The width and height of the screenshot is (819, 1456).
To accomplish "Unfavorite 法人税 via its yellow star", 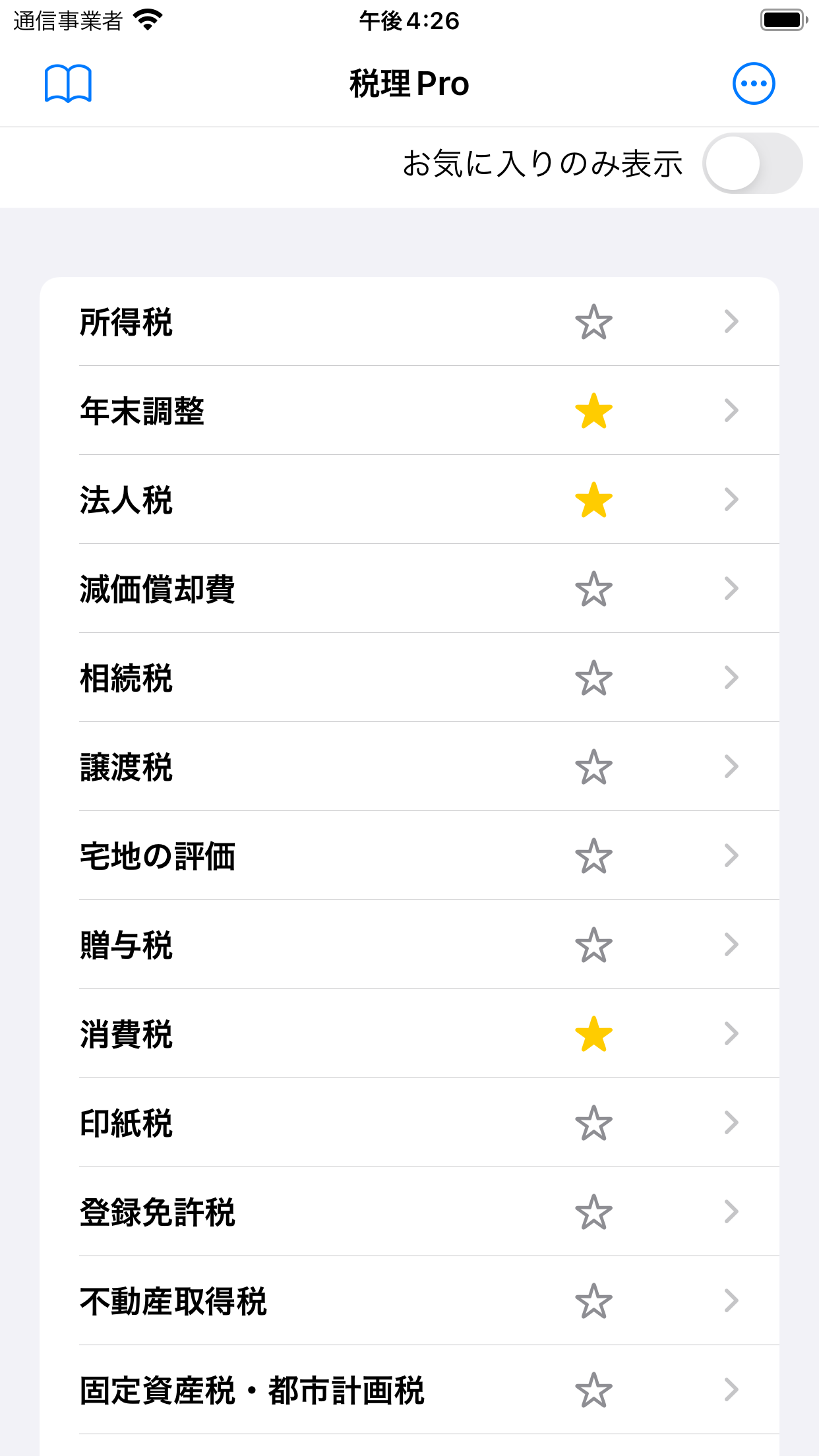I will click(x=593, y=500).
